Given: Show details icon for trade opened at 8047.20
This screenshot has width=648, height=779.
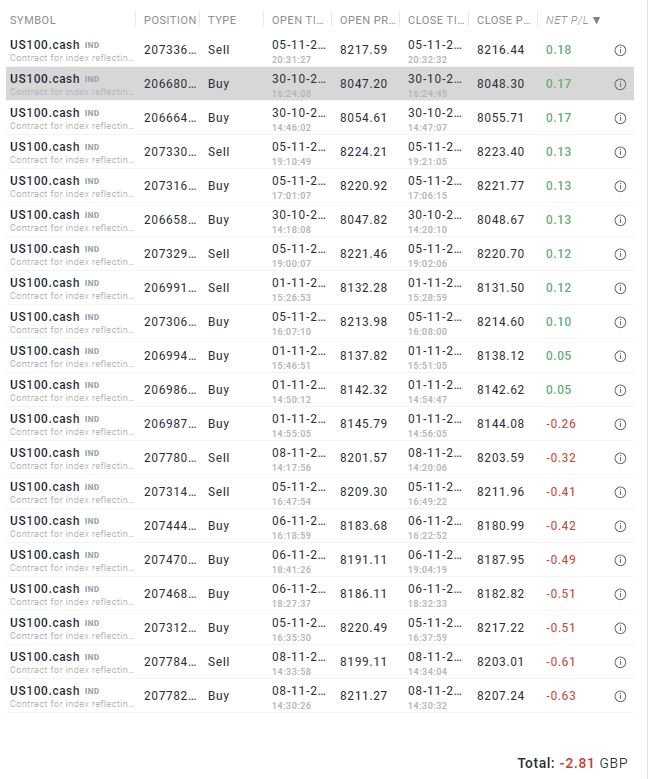Looking at the screenshot, I should click(x=620, y=84).
